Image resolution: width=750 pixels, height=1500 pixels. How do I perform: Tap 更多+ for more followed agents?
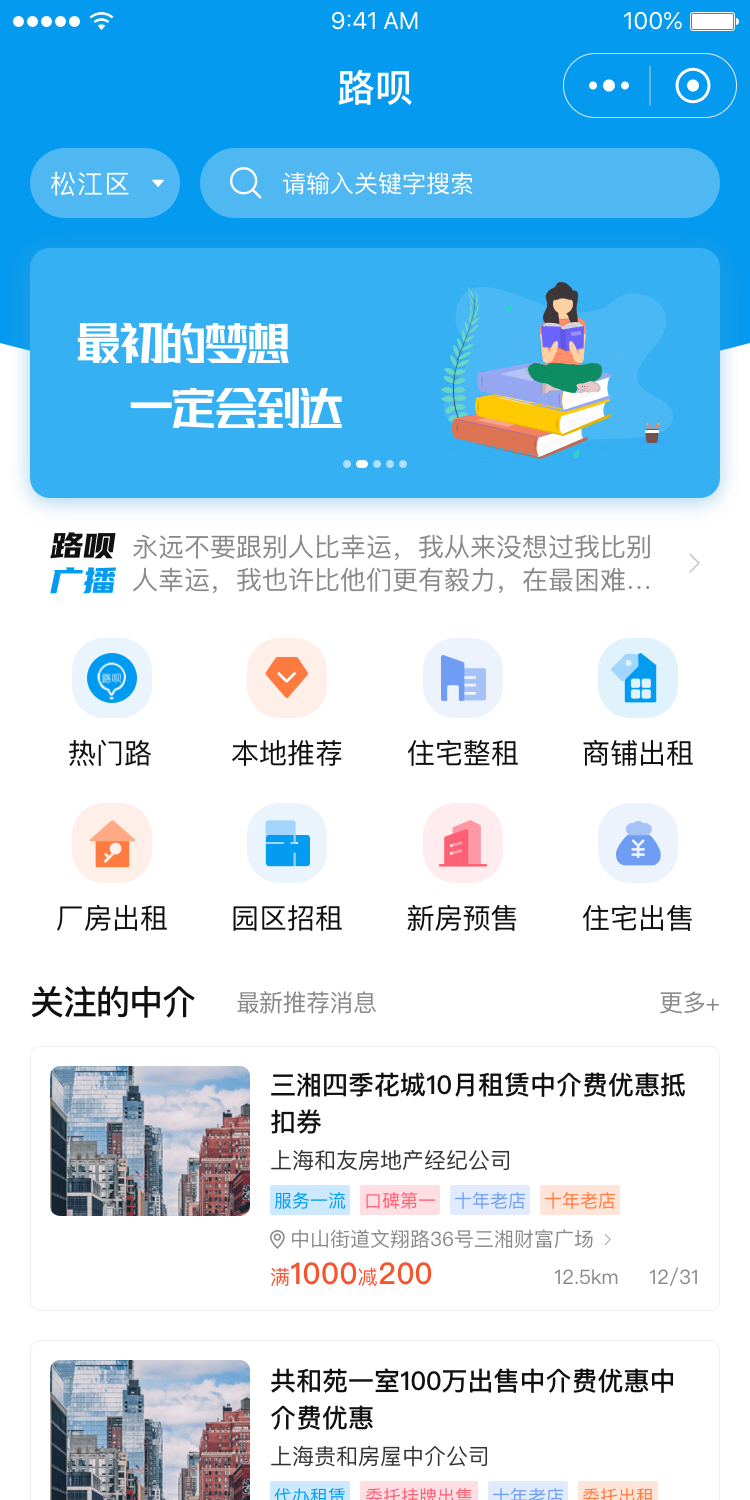tap(689, 1003)
